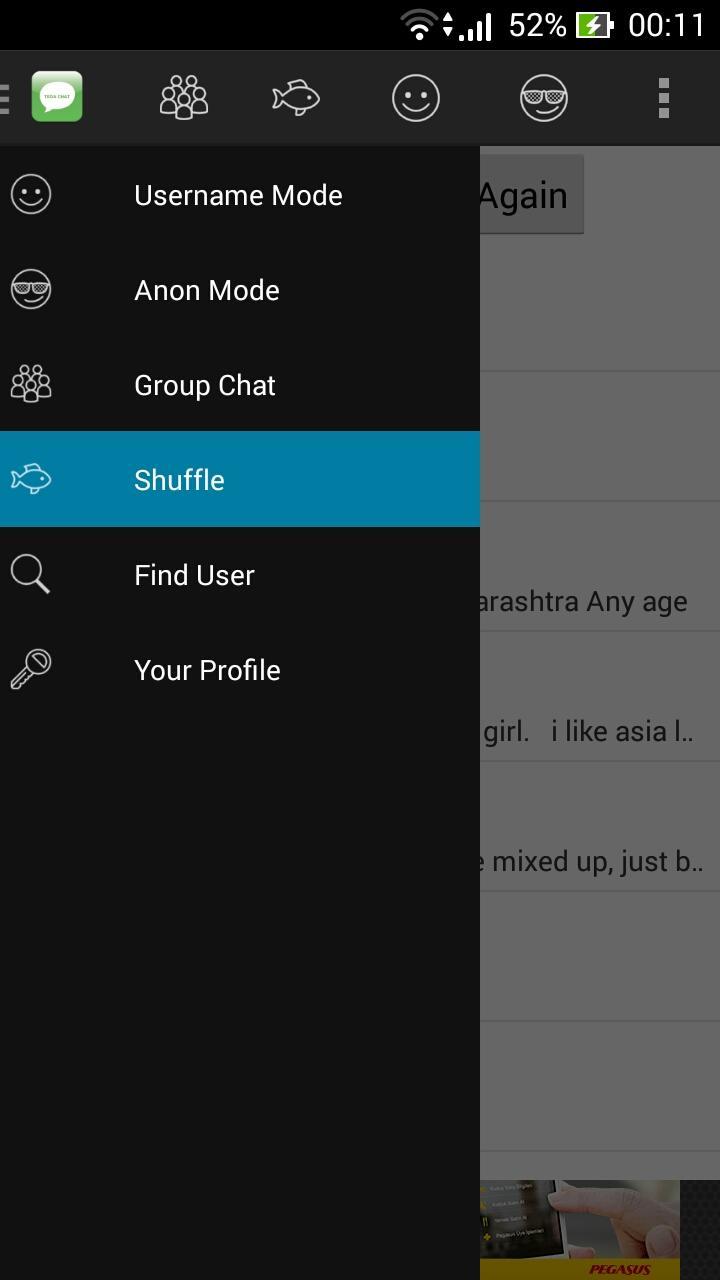
Task: Tap the smiley icon beside Username Mode
Action: point(31,194)
